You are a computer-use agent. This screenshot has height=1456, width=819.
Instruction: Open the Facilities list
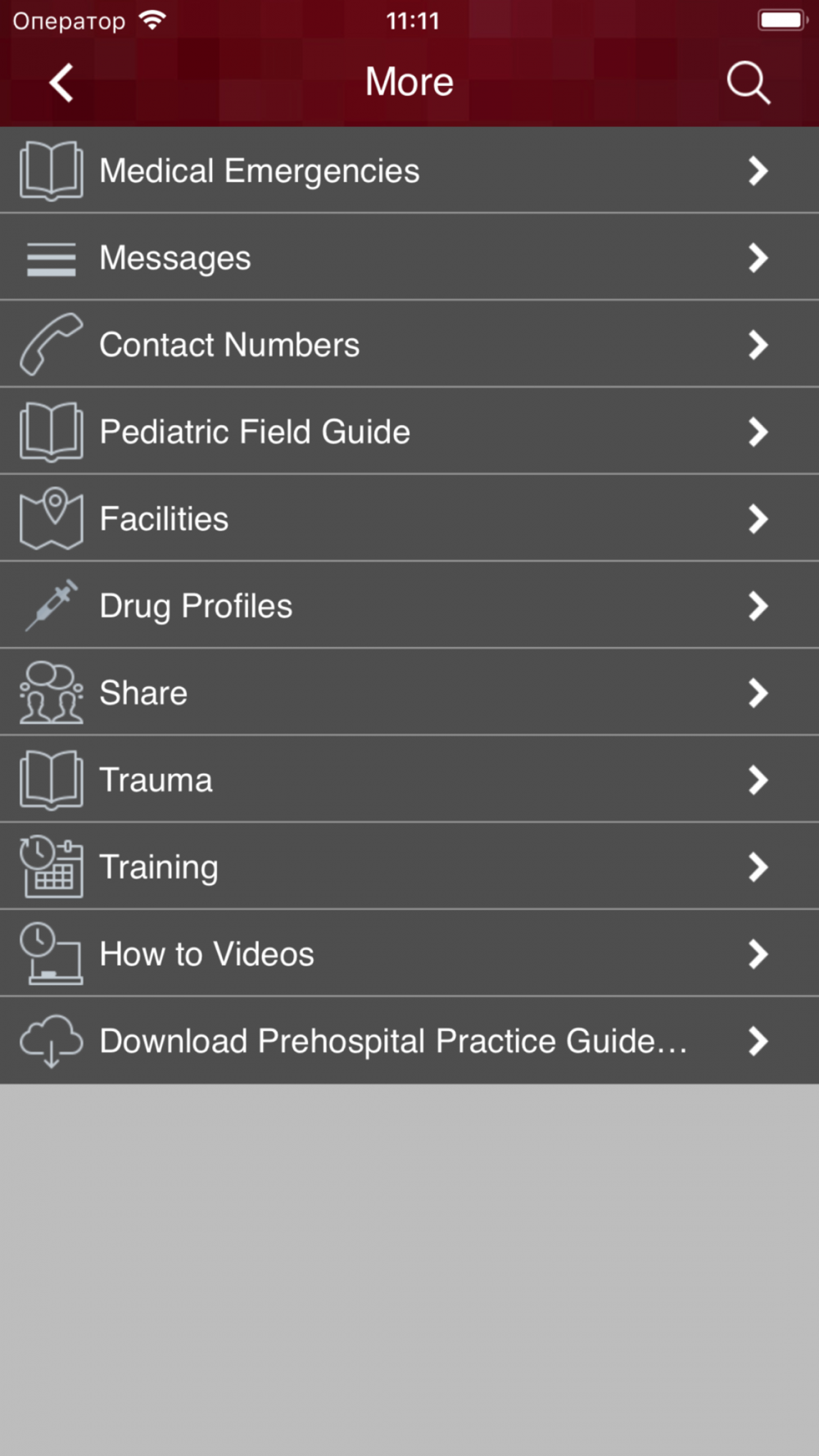tap(409, 518)
